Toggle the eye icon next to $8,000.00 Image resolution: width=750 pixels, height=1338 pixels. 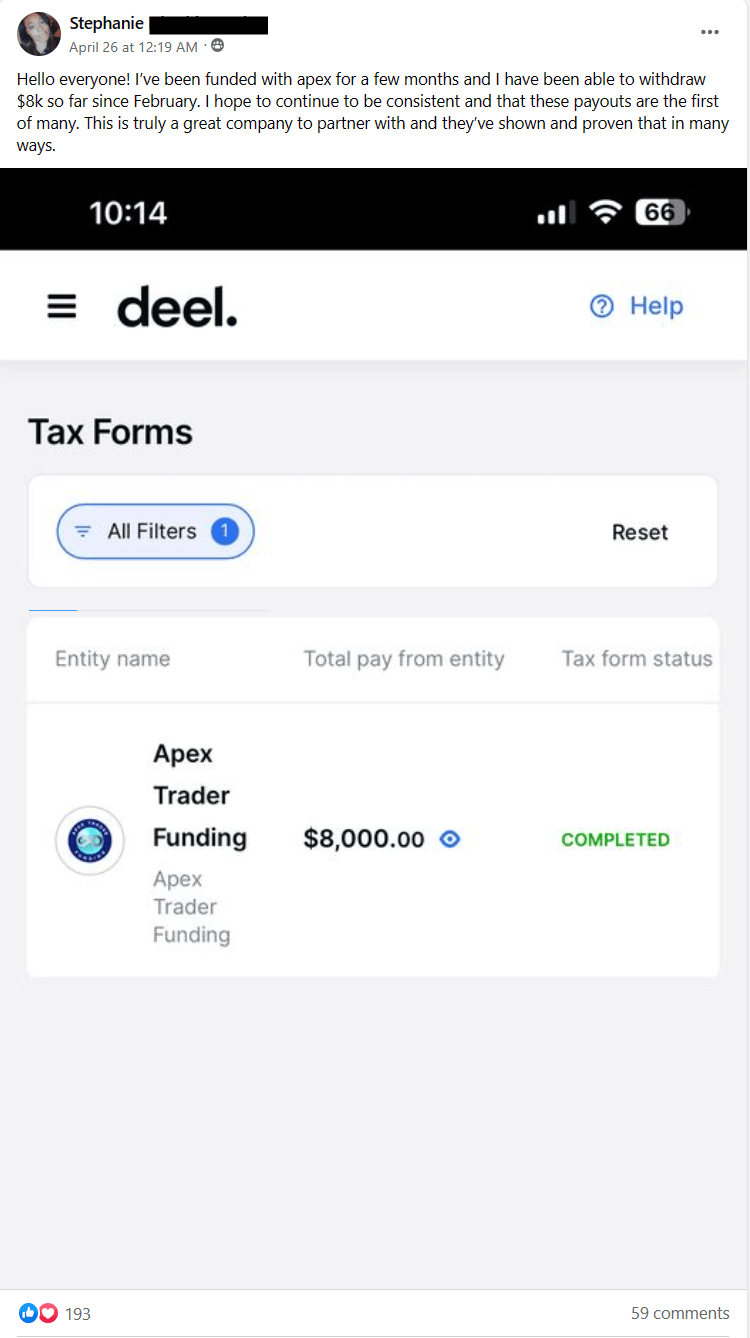(449, 839)
